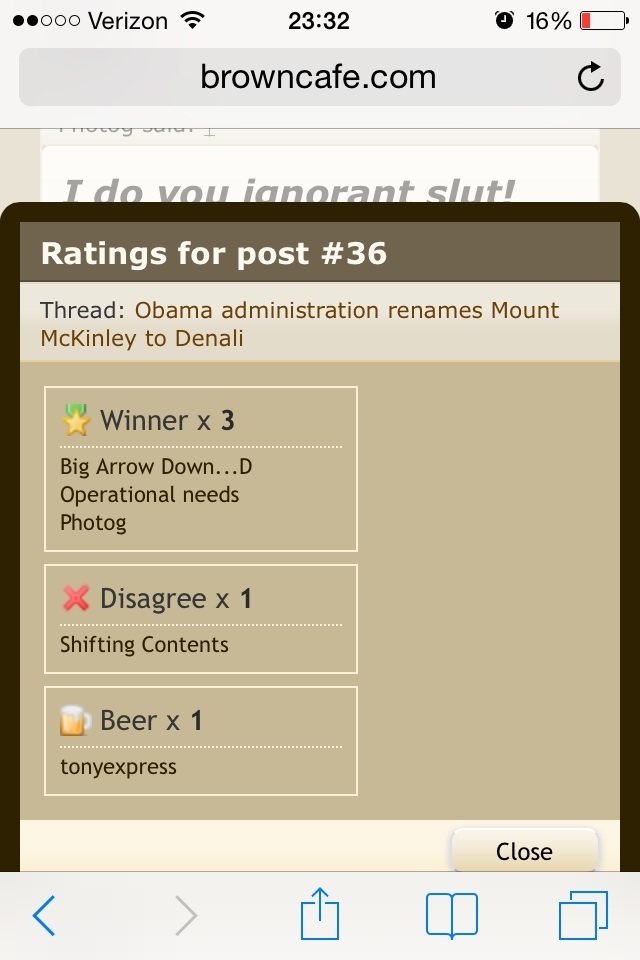Share this page via share sheet
Screen dimensions: 640x960
tap(320, 915)
